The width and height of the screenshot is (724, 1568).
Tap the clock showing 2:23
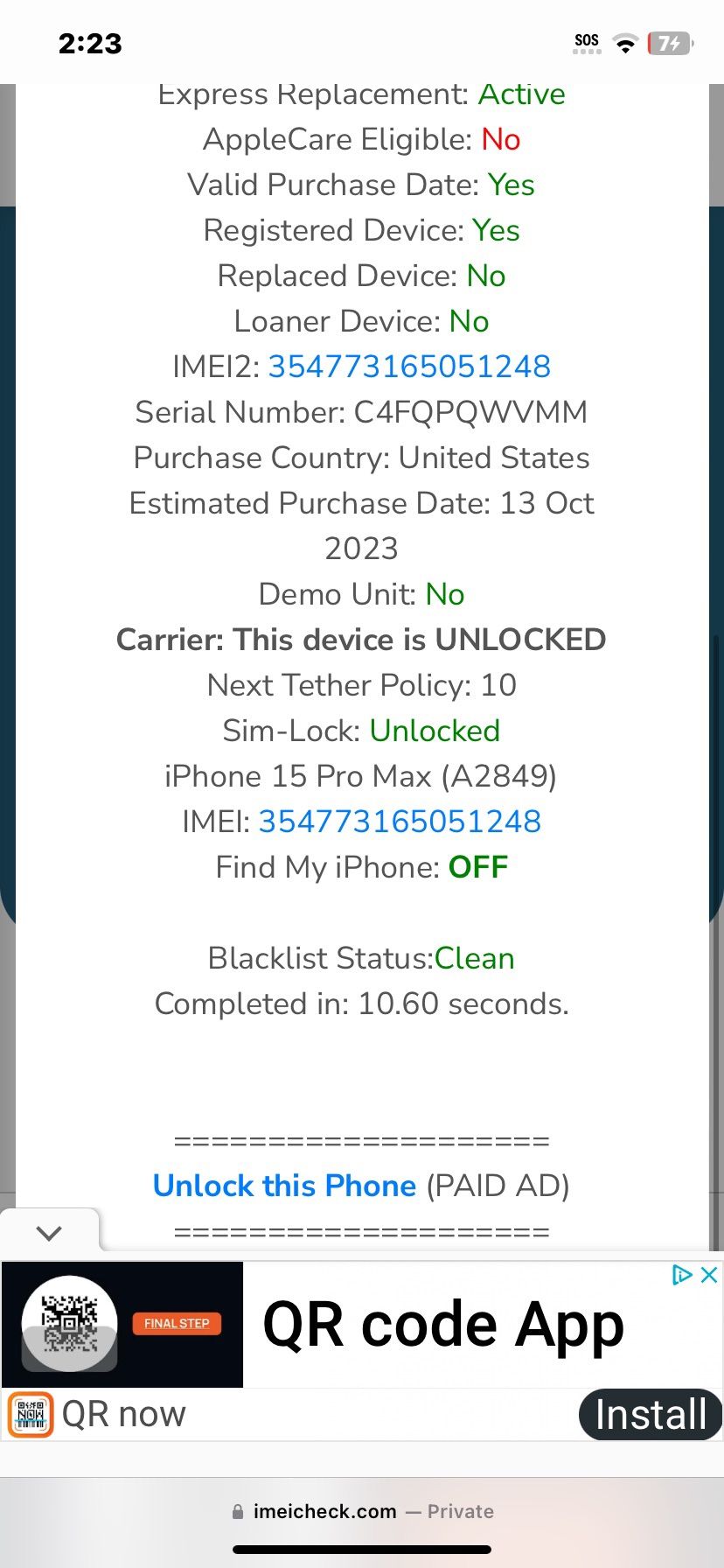[x=90, y=42]
